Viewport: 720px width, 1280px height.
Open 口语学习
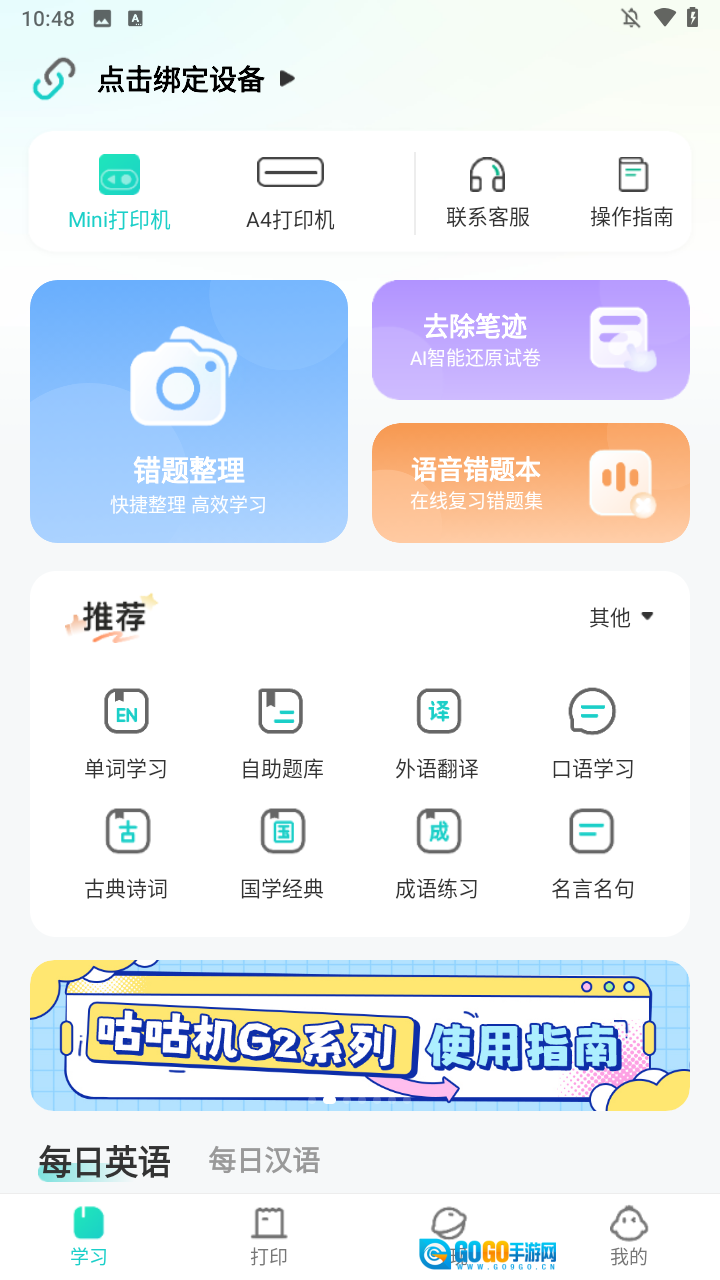(592, 733)
